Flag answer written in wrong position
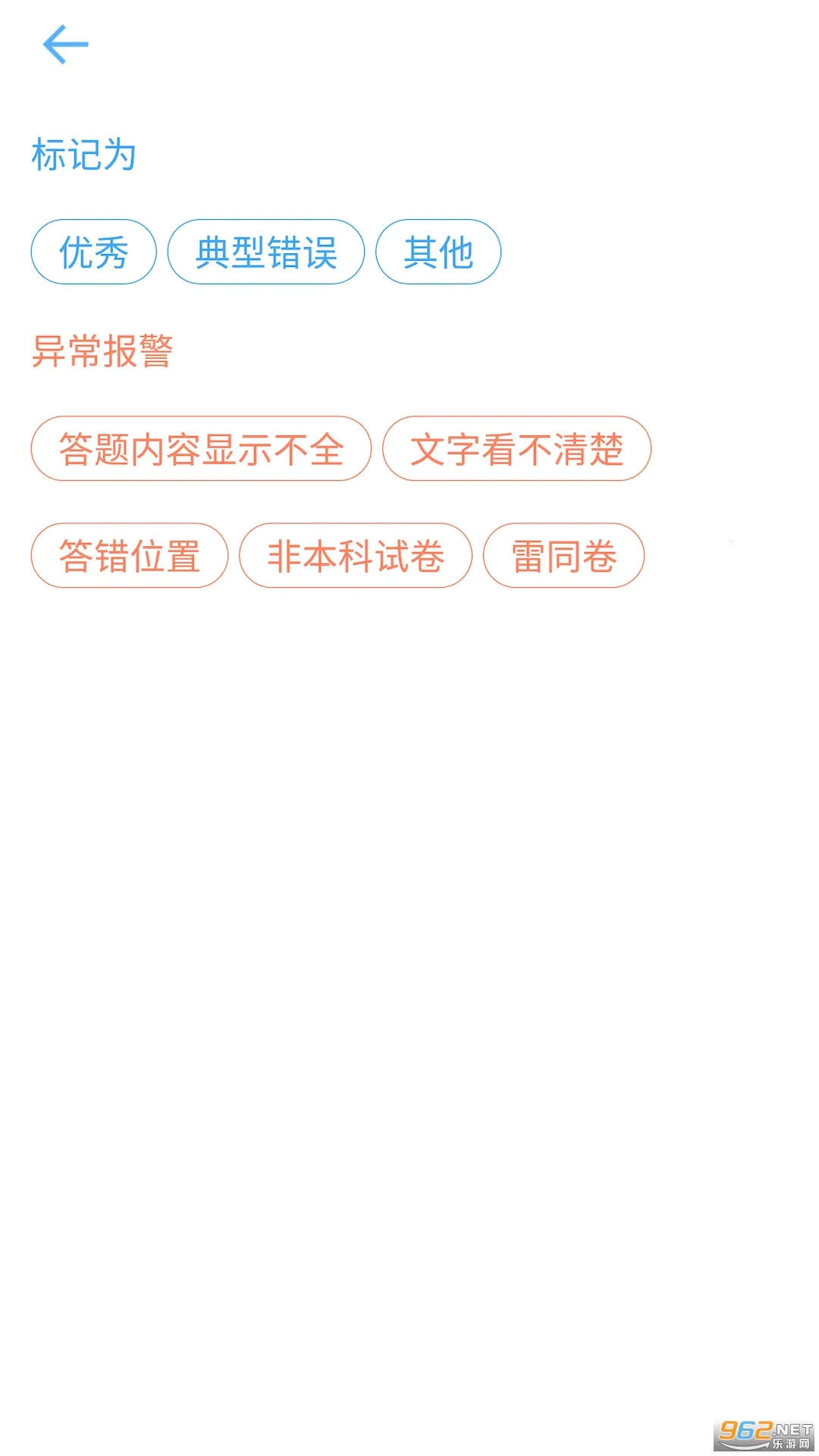819x1456 pixels. click(x=130, y=555)
